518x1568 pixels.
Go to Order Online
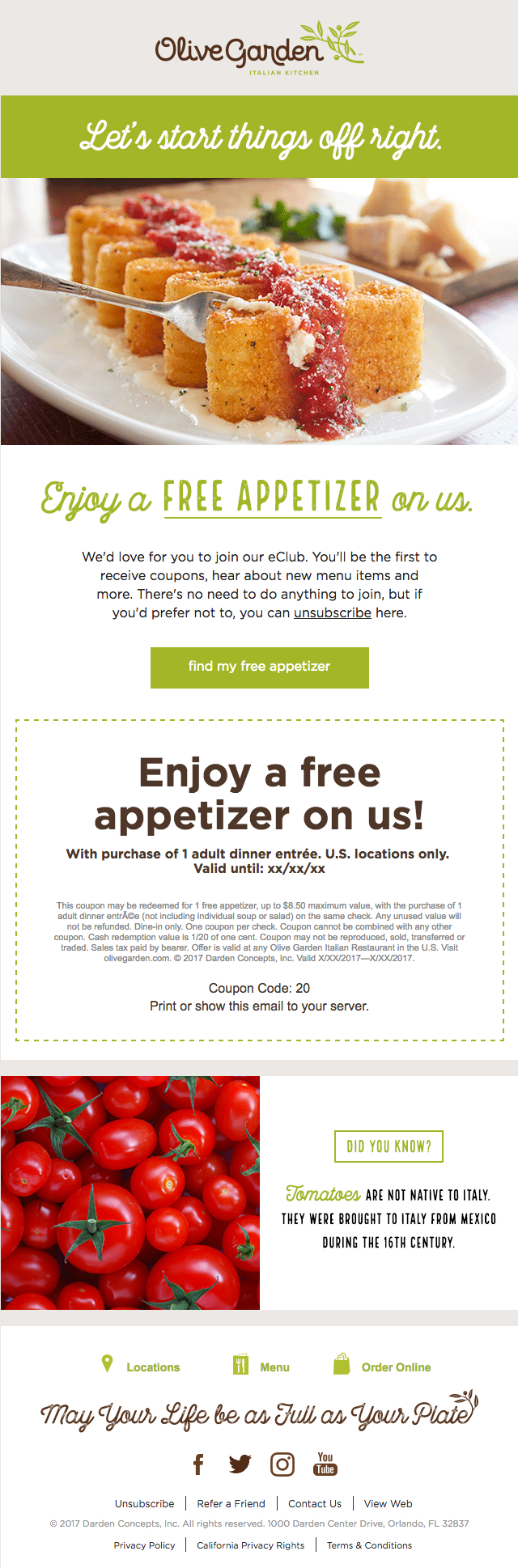coord(382,1367)
